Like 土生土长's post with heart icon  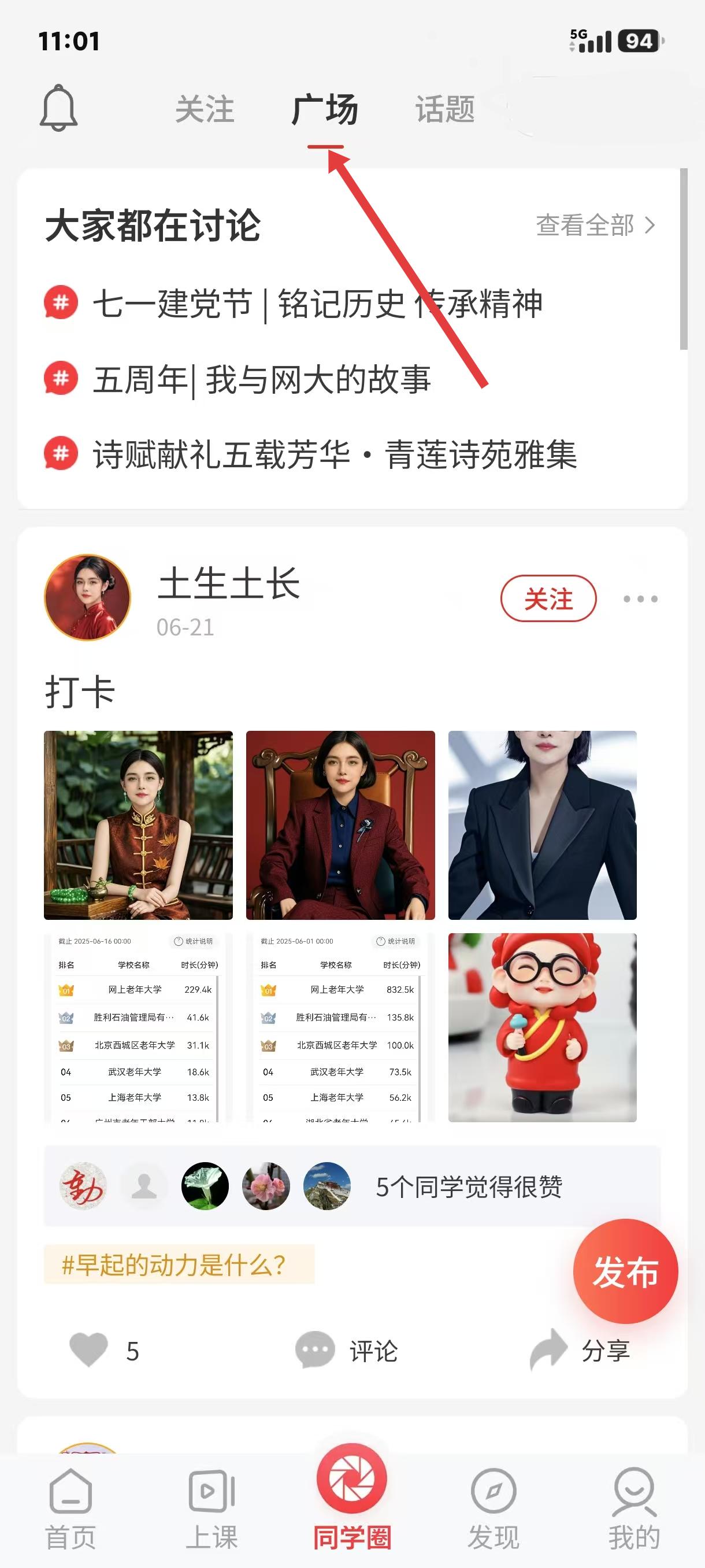(89, 1349)
